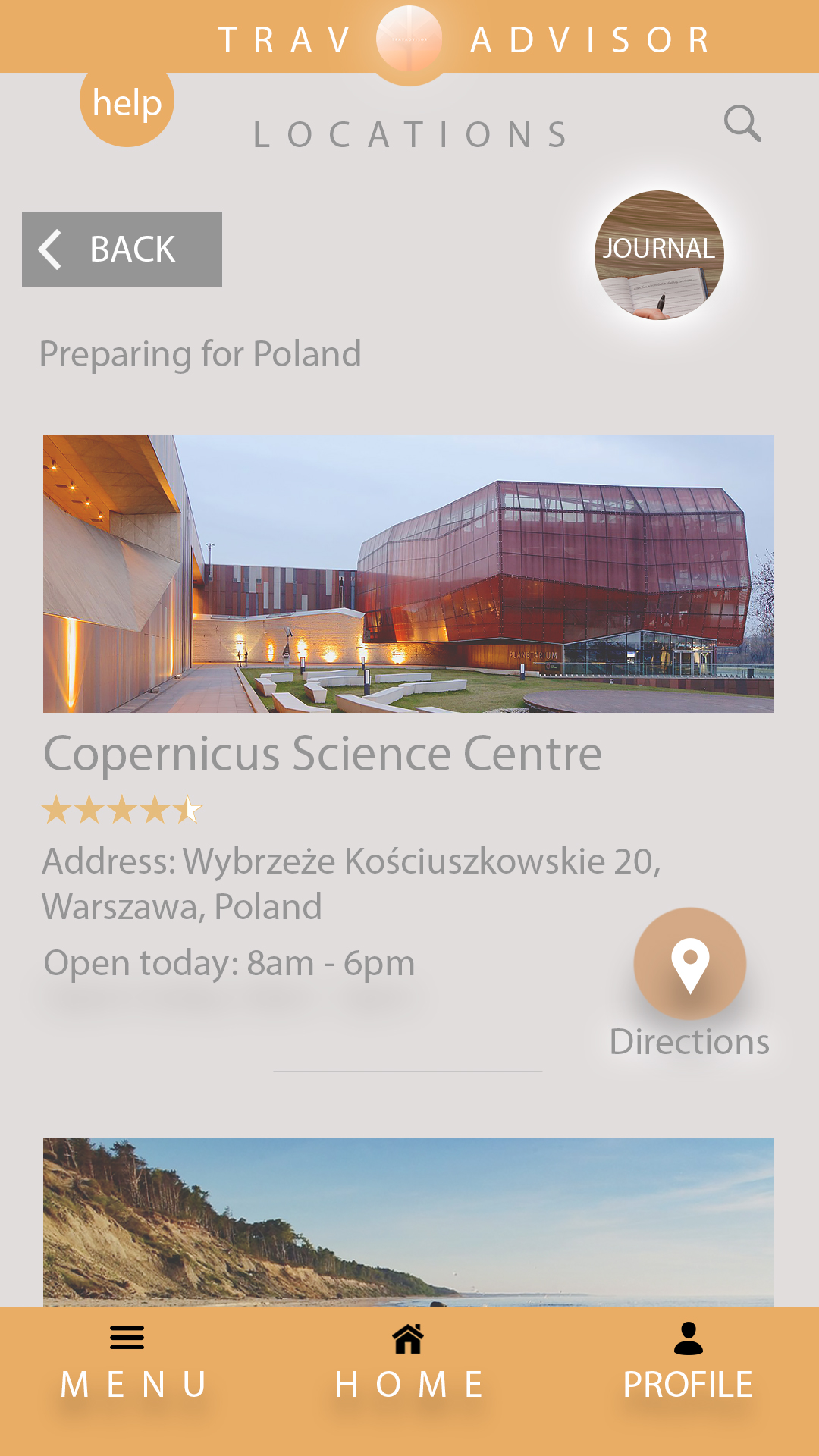Screen dimensions: 819x1456
Task: Open the Journal
Action: (659, 255)
